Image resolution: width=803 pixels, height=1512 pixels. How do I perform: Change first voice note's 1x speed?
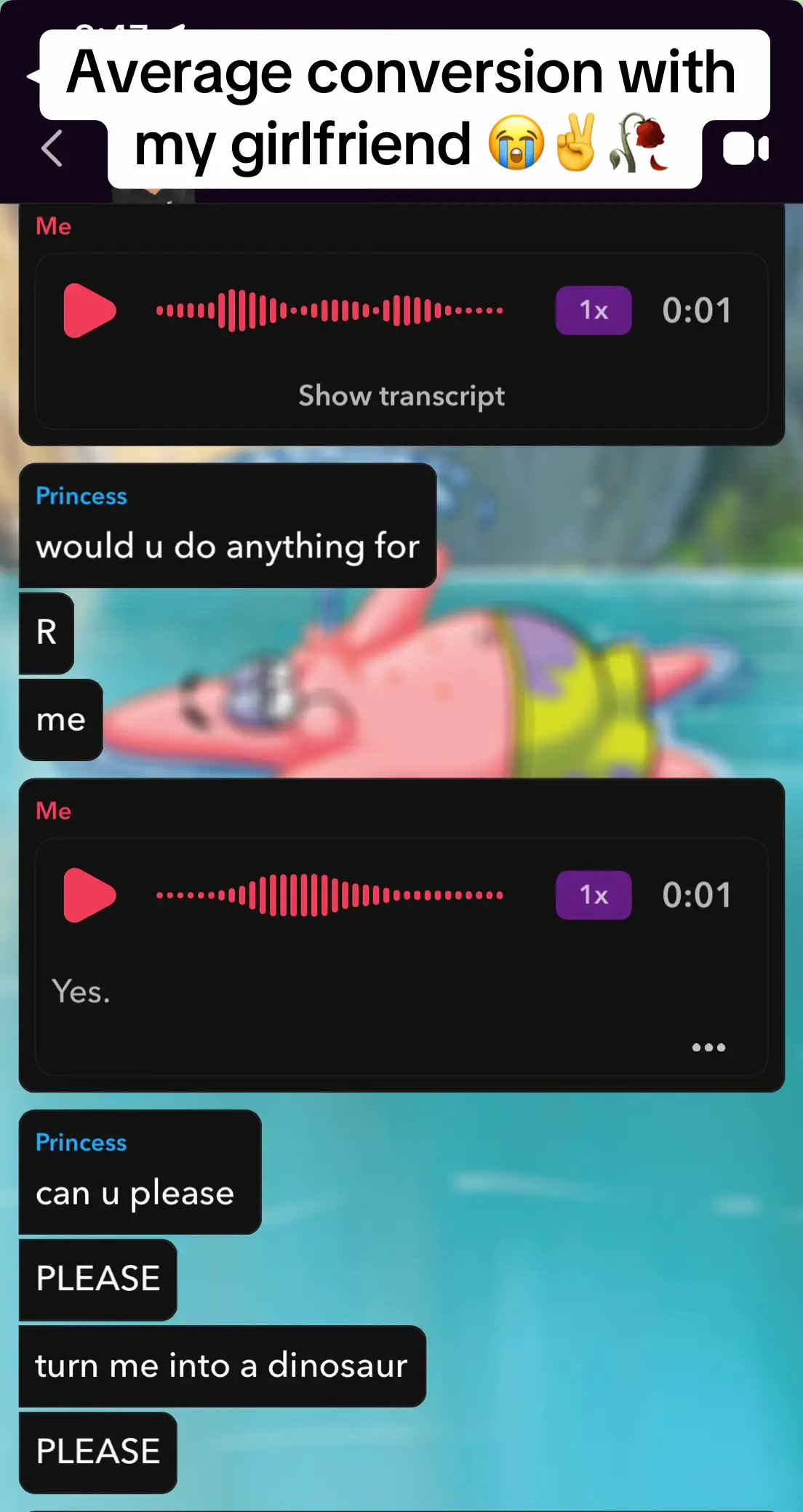594,310
